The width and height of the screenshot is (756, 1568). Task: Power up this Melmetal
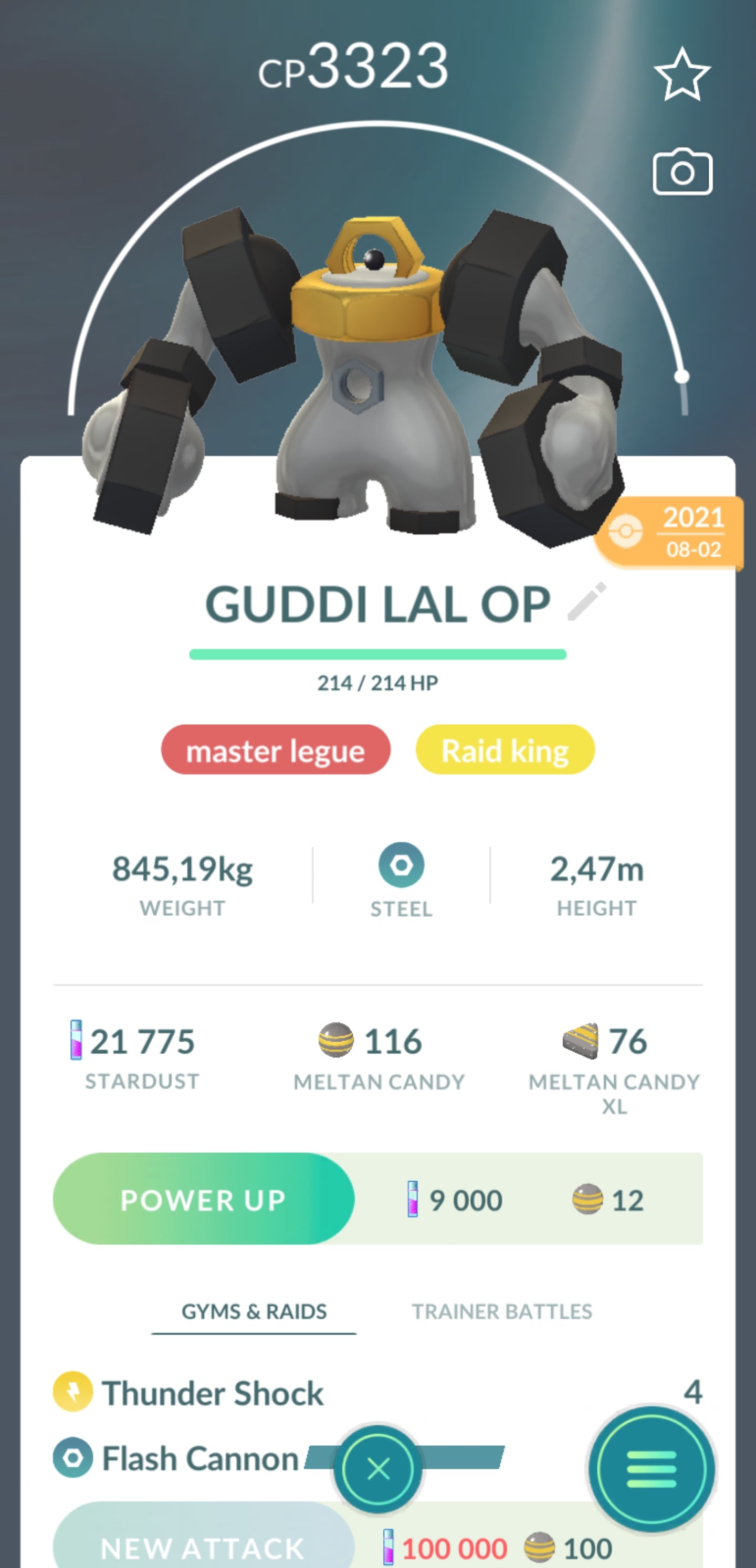tap(204, 1199)
